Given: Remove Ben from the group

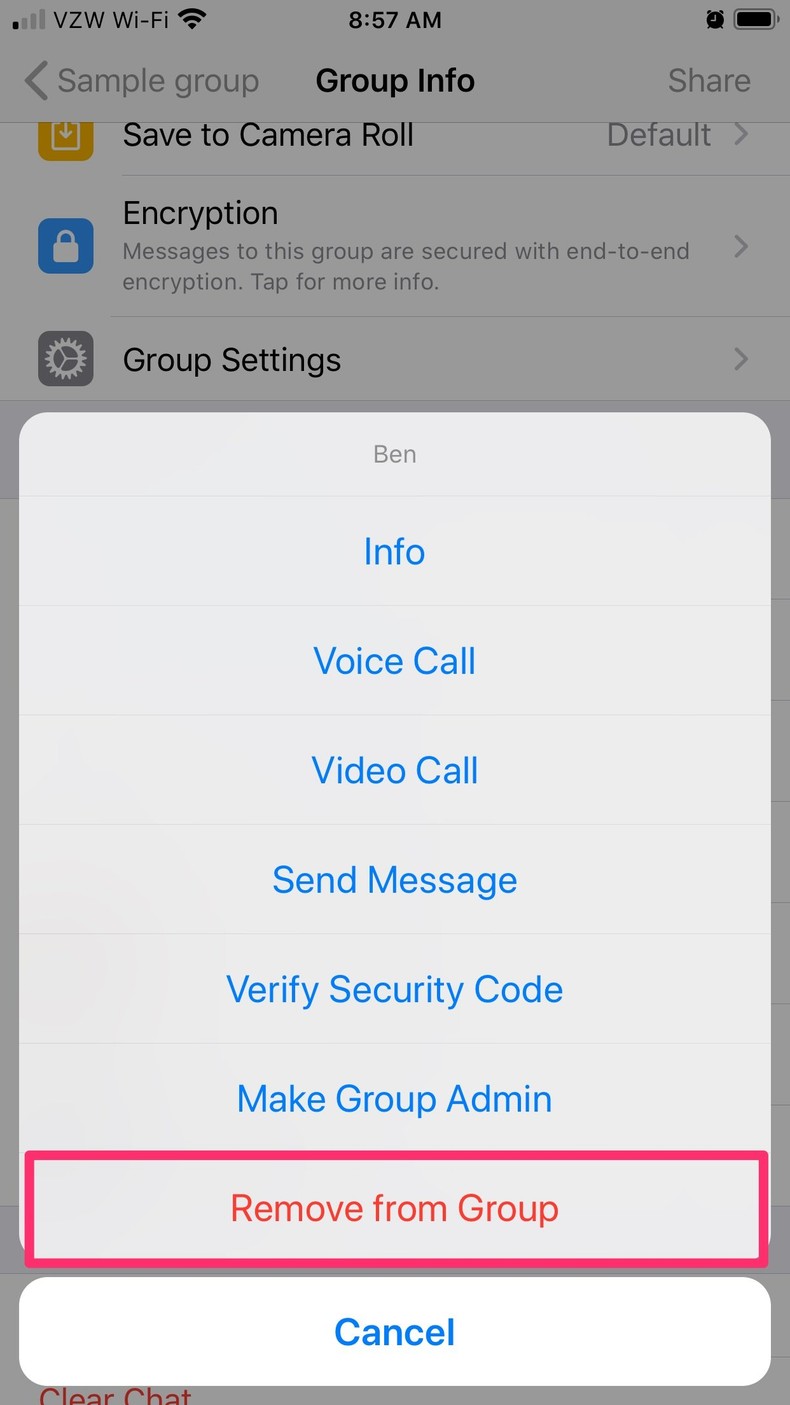Looking at the screenshot, I should (x=394, y=1208).
